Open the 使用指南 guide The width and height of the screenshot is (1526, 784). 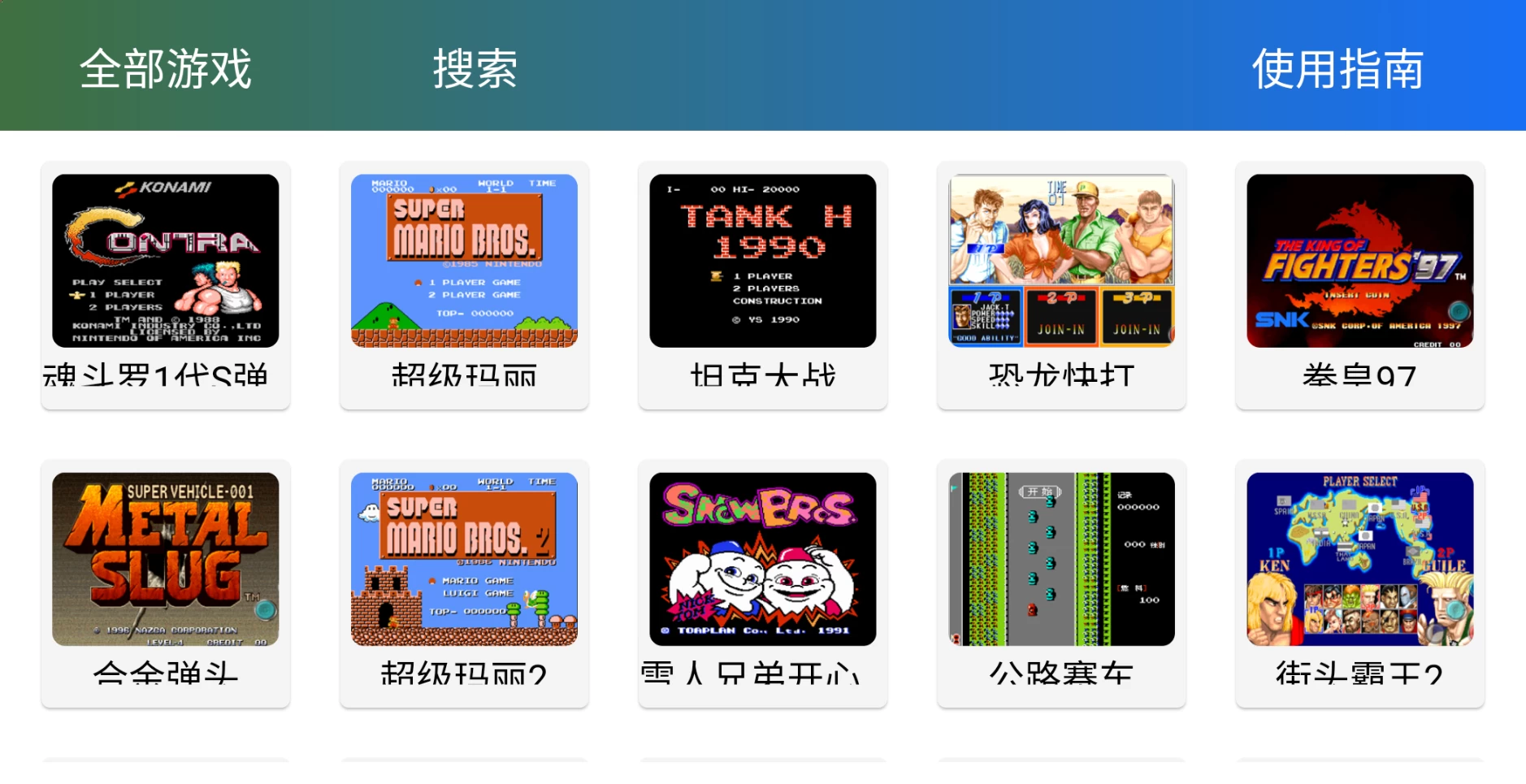[1337, 68]
